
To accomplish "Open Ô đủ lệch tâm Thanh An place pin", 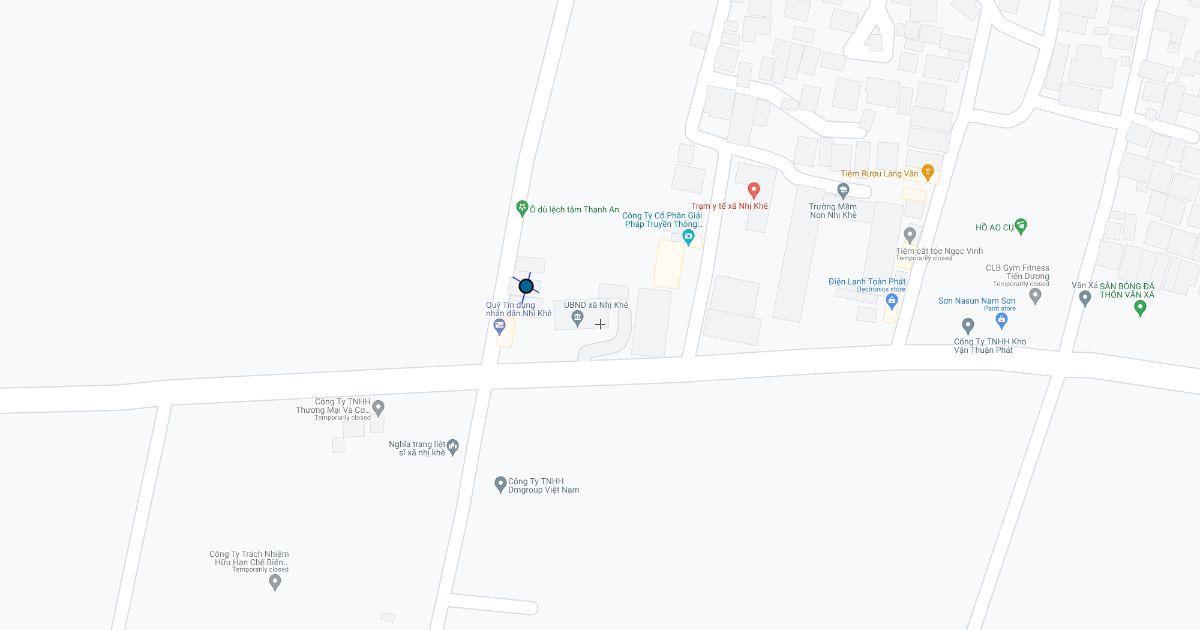I will point(521,208).
